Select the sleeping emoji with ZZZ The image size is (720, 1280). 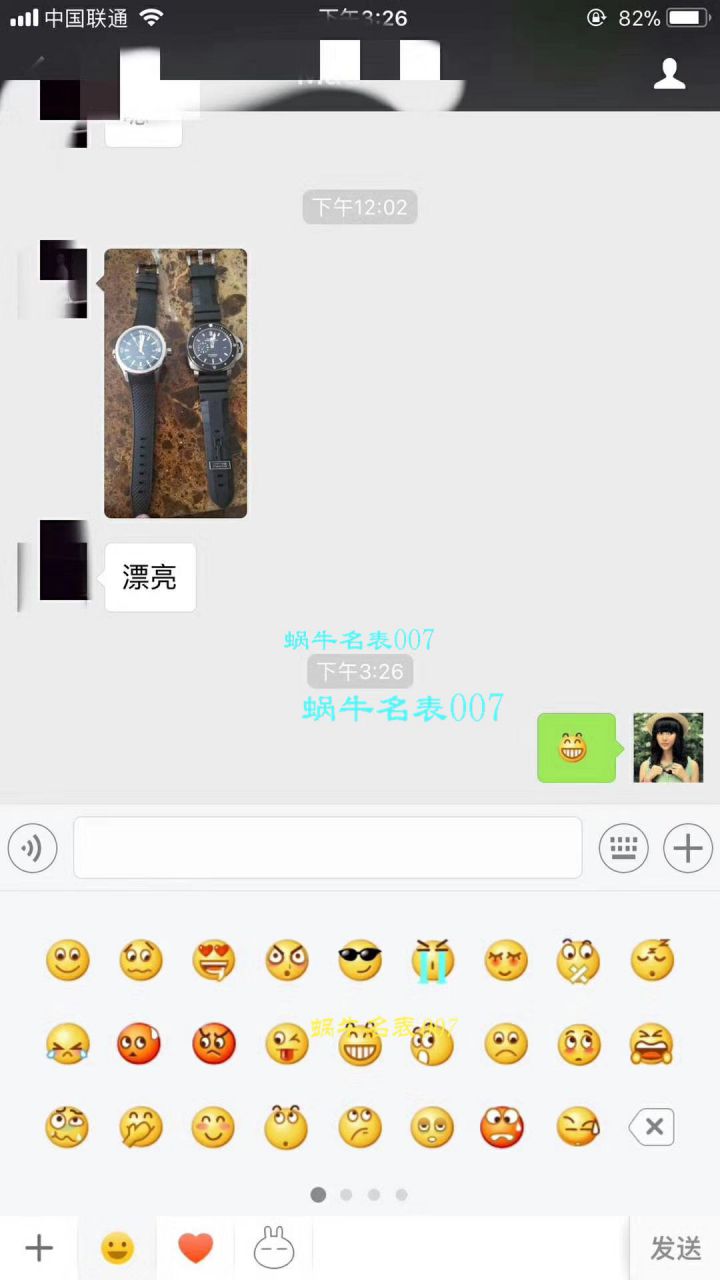pos(651,960)
